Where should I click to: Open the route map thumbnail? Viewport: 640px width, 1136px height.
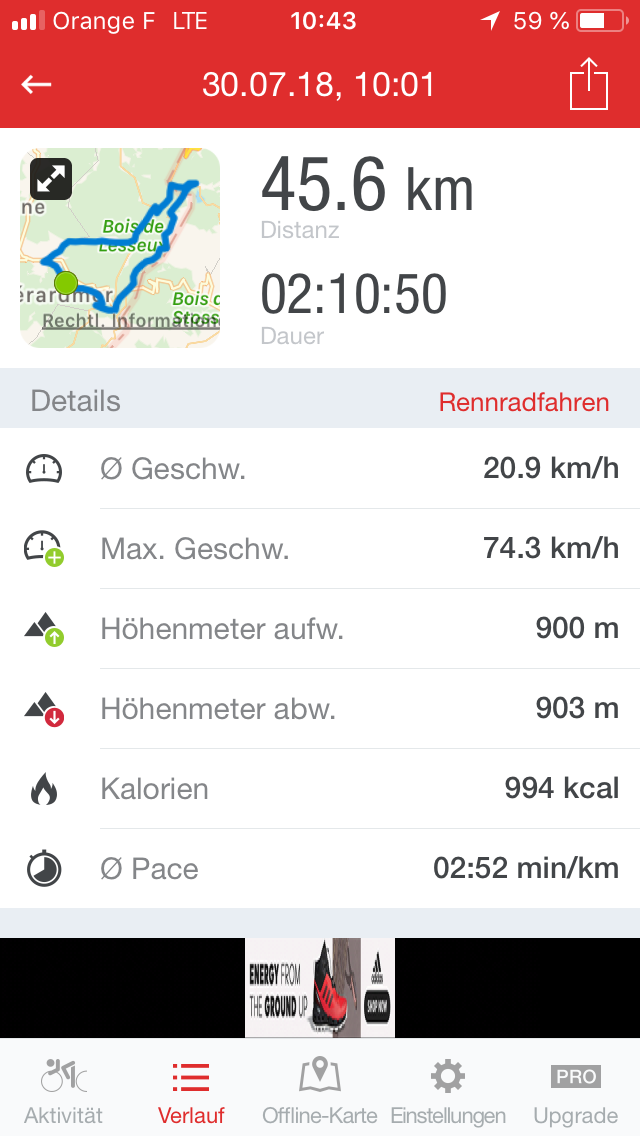120,248
